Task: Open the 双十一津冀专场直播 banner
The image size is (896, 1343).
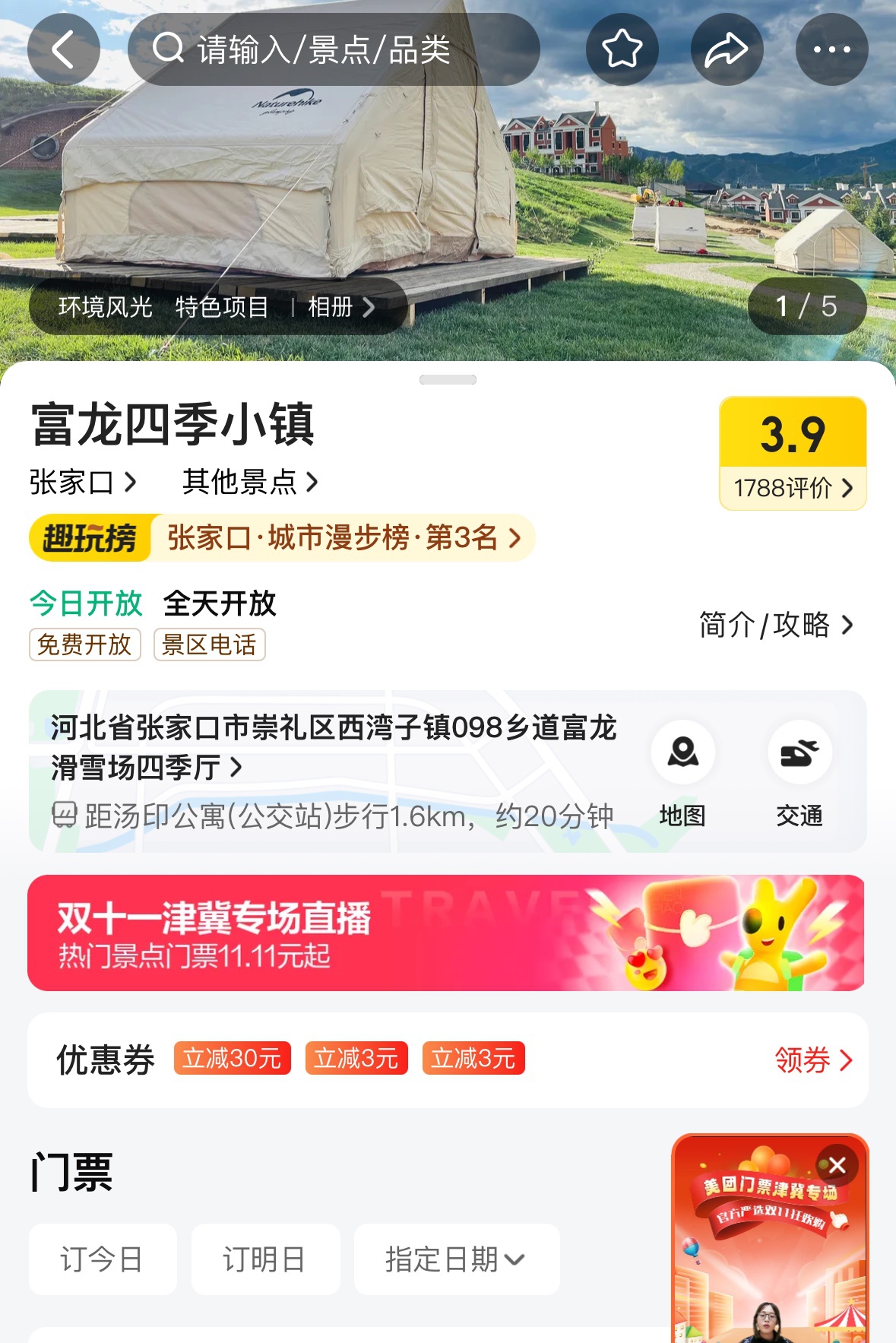Action: tap(446, 933)
